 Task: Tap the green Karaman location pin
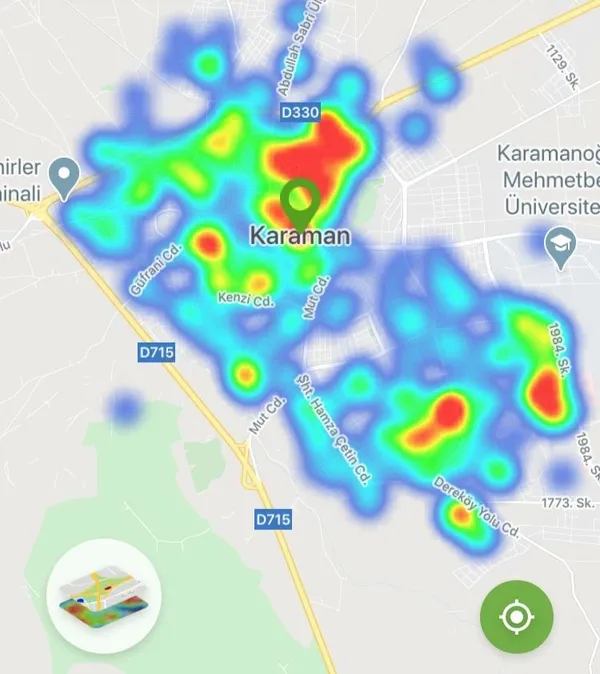tap(298, 201)
